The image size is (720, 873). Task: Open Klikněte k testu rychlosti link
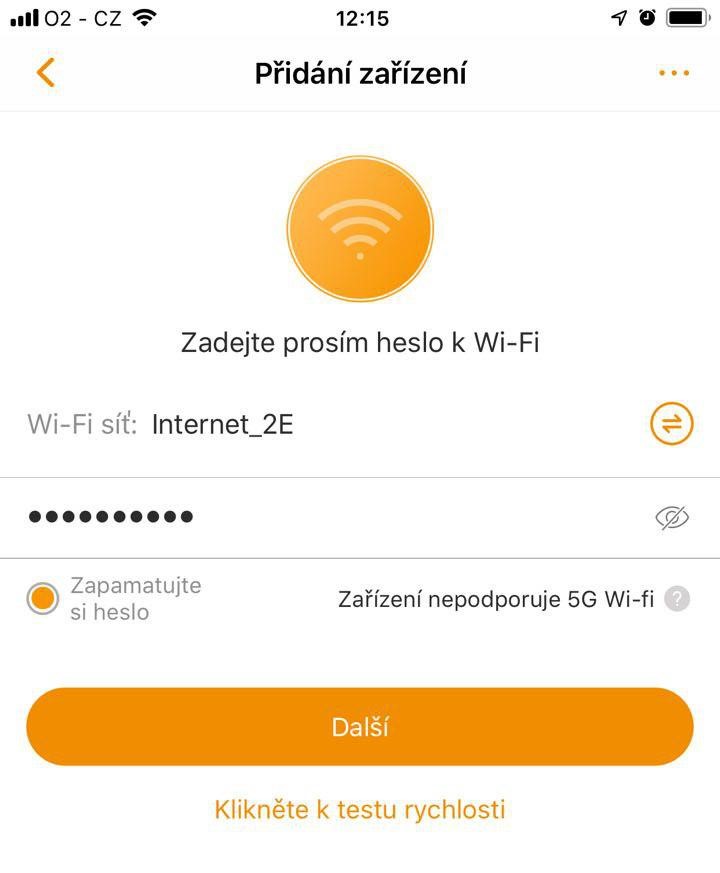tap(360, 809)
